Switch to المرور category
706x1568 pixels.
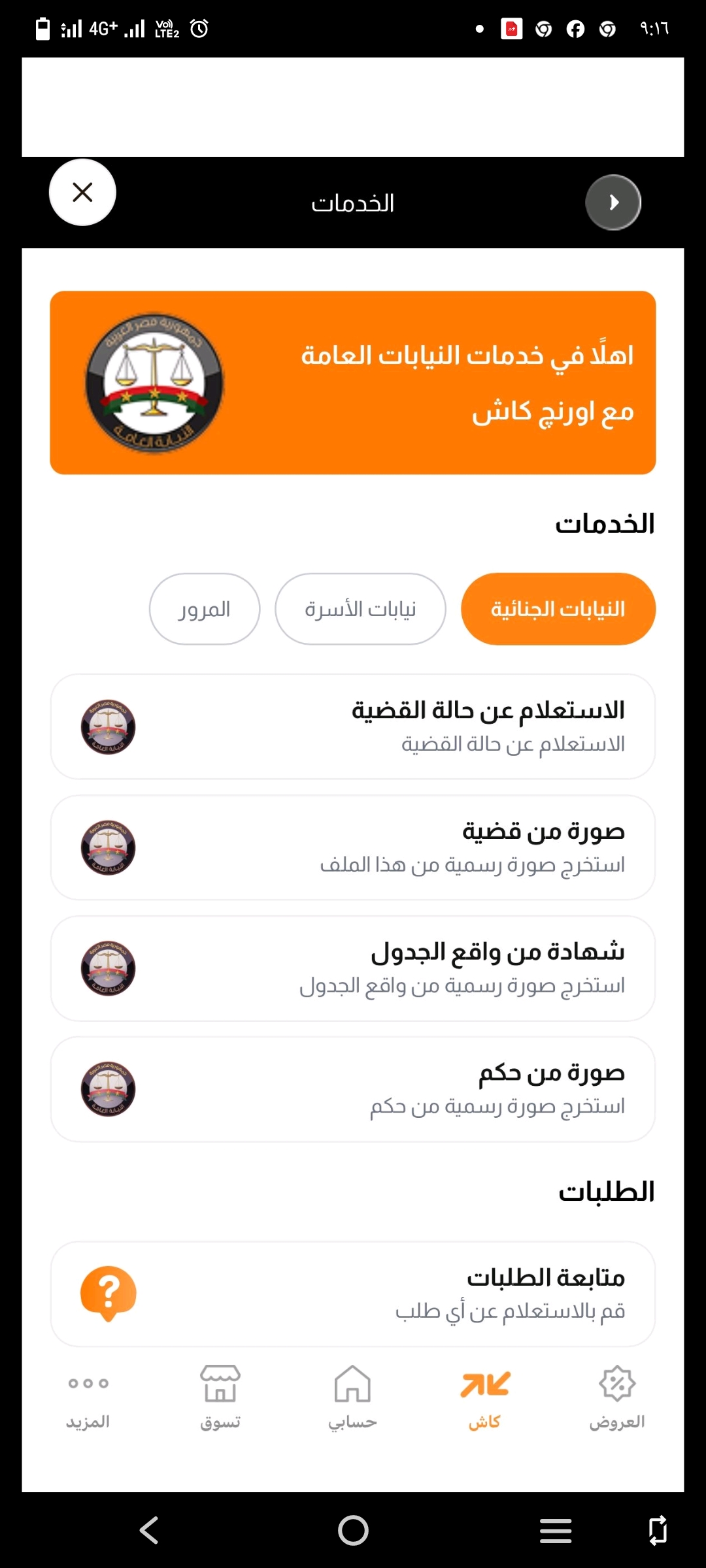point(204,609)
